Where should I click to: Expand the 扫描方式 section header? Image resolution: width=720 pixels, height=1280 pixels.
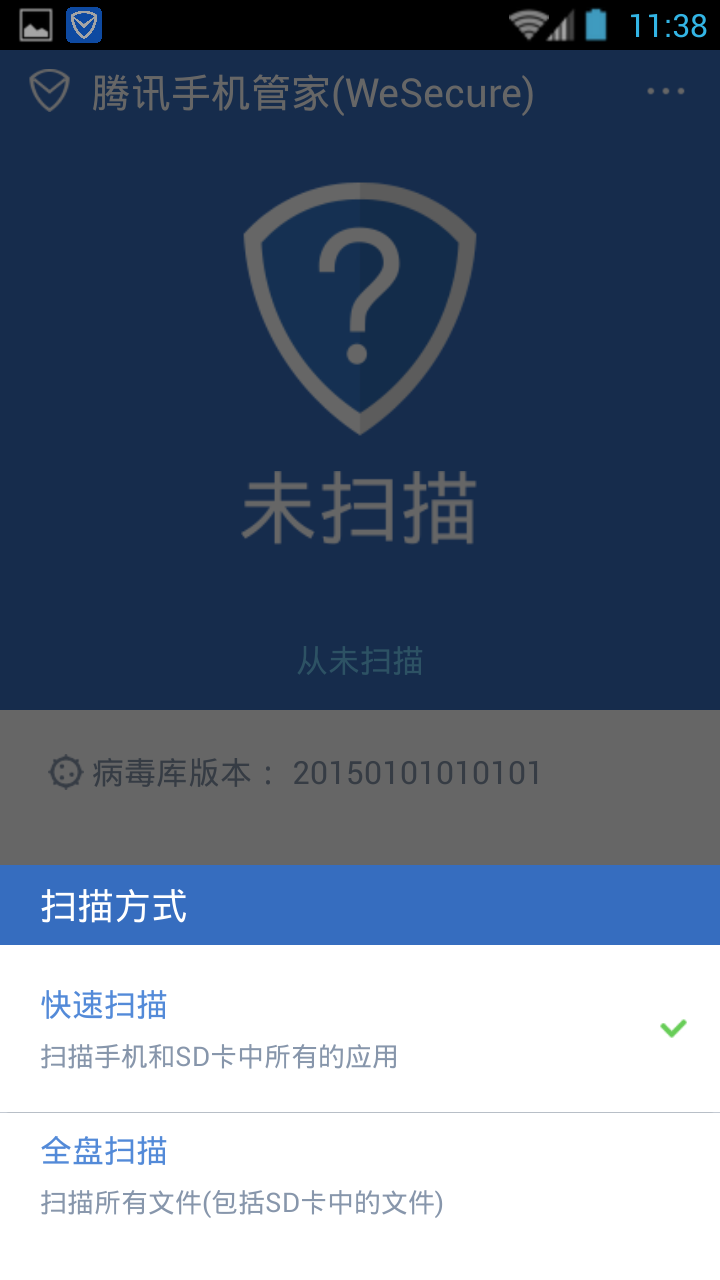pyautogui.click(x=113, y=905)
